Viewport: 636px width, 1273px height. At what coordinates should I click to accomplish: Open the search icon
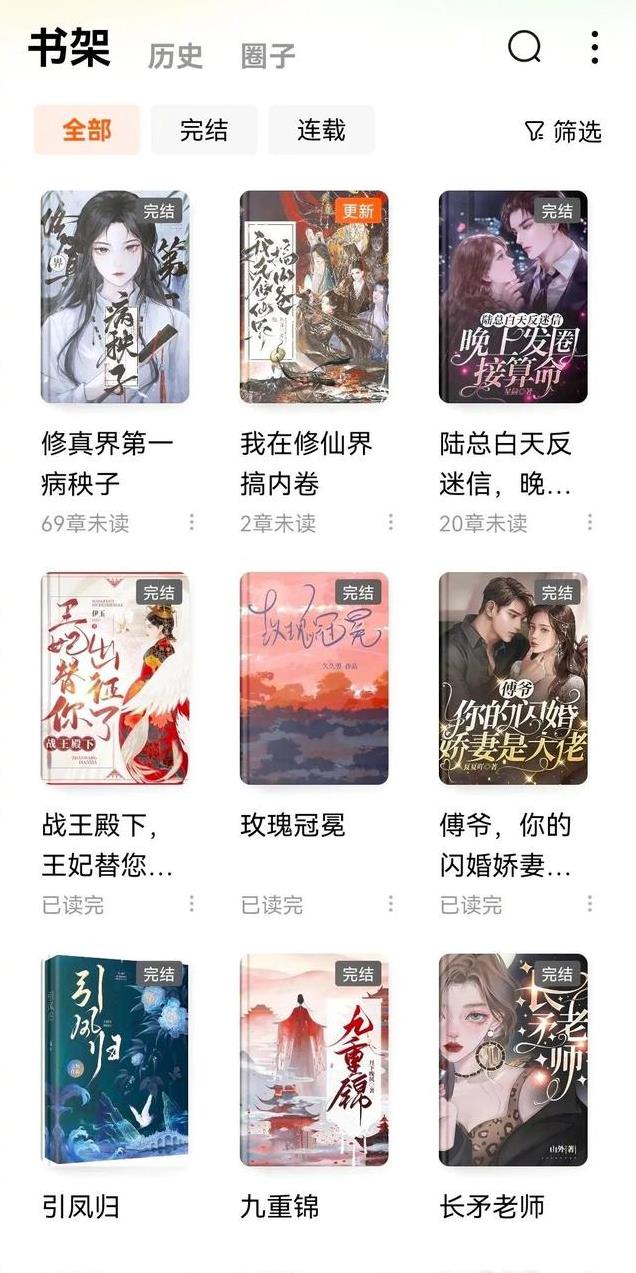tap(524, 47)
